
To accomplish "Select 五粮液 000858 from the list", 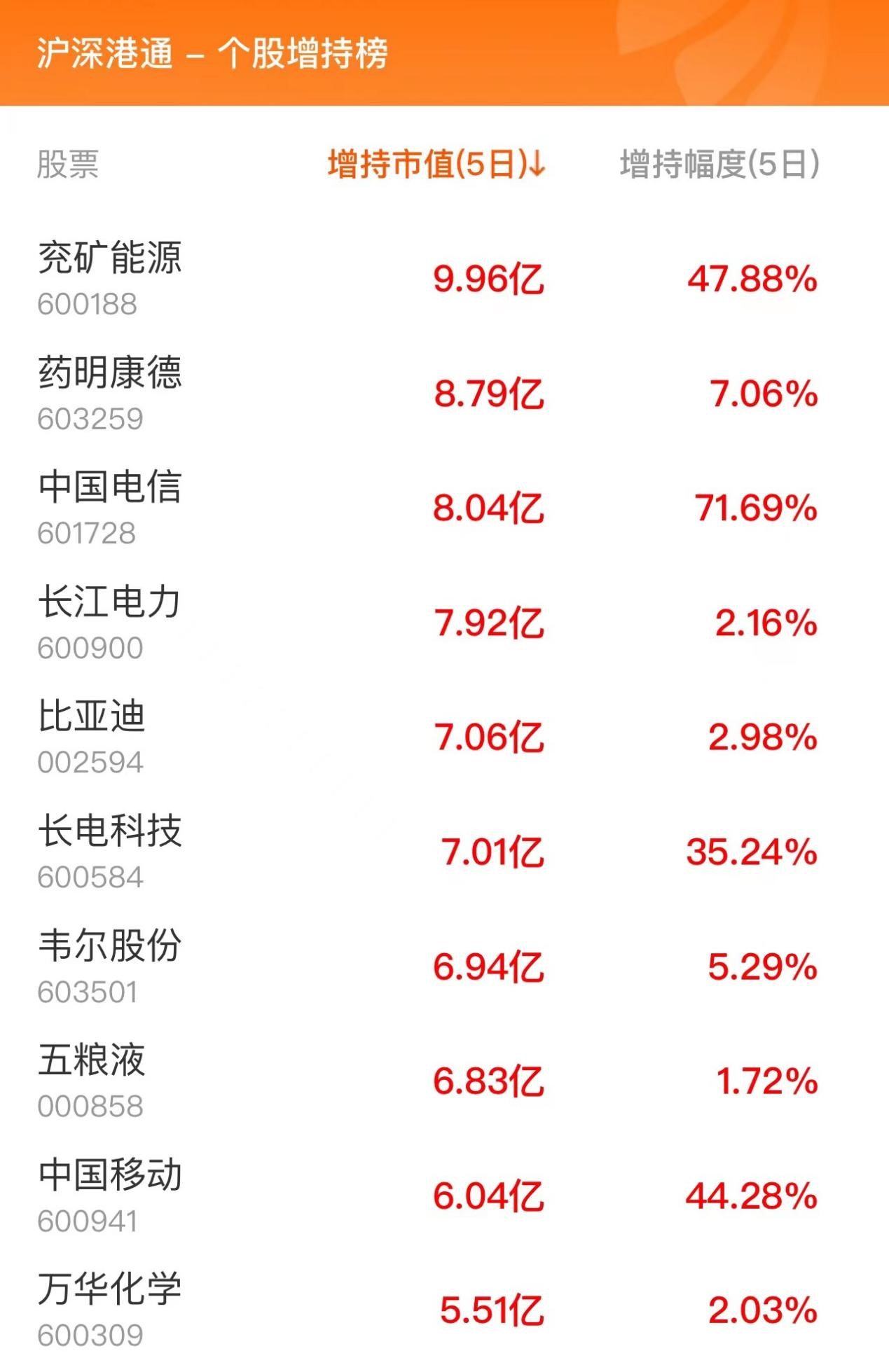I will pos(92,1081).
